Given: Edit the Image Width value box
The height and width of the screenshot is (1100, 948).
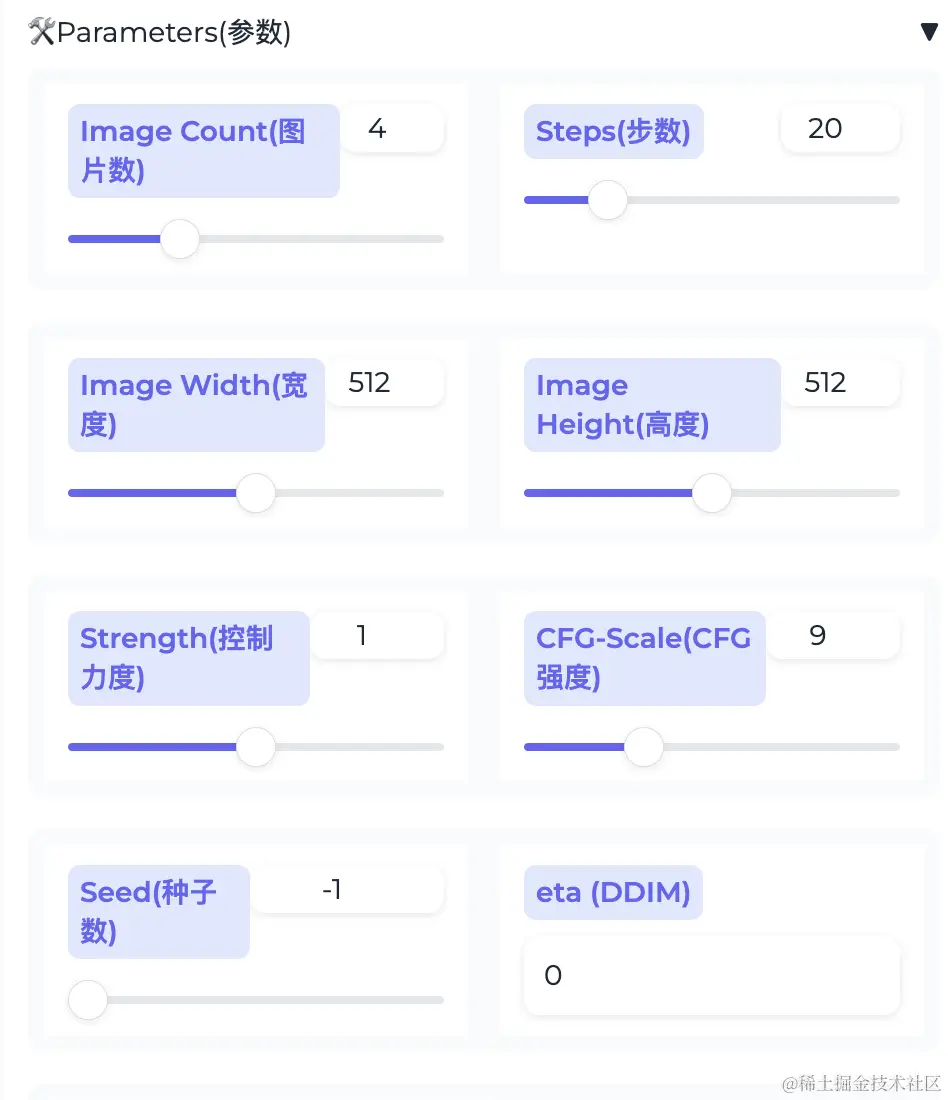Looking at the screenshot, I should pyautogui.click(x=384, y=383).
